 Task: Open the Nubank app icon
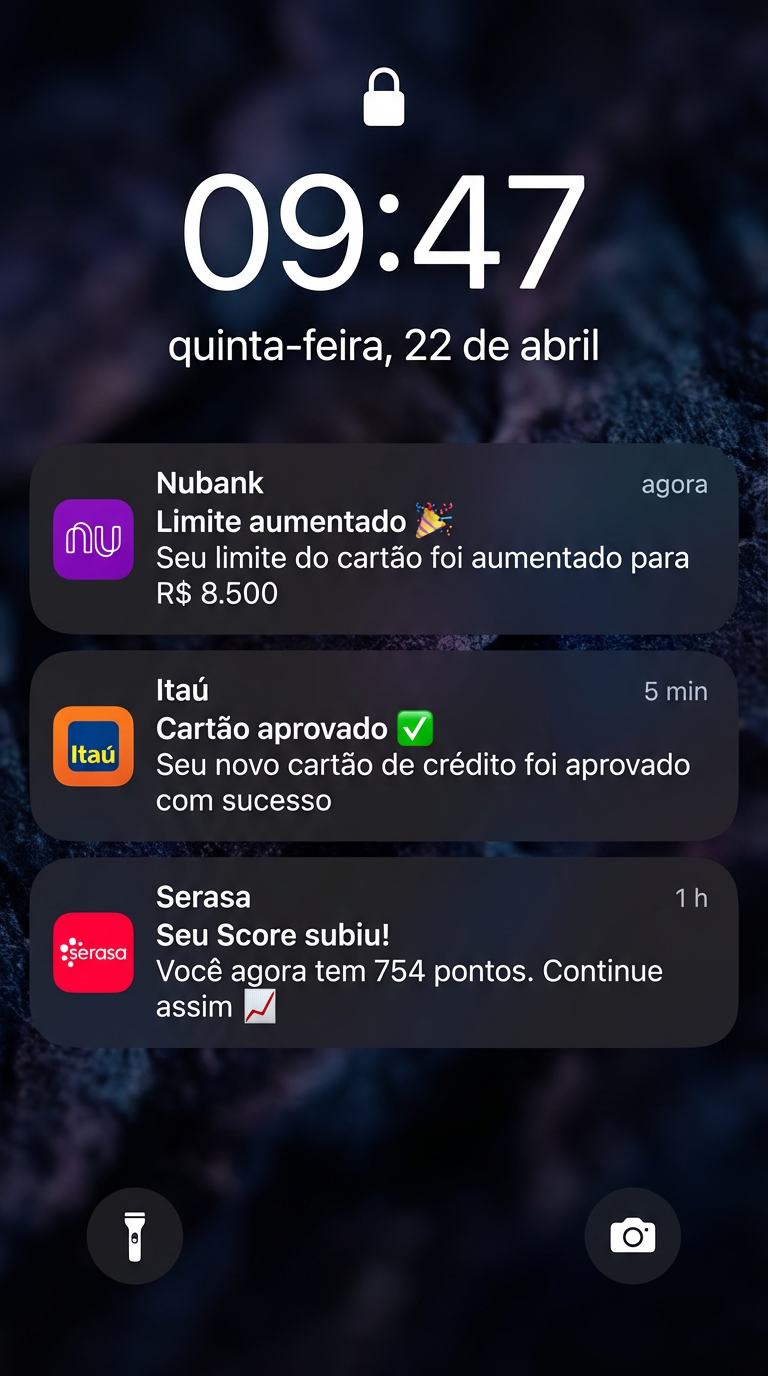[x=93, y=540]
